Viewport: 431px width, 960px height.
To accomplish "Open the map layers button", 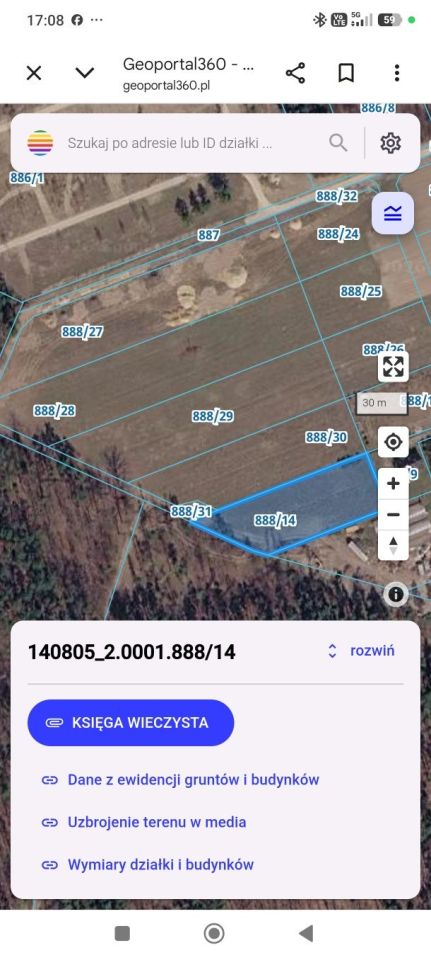I will click(393, 213).
